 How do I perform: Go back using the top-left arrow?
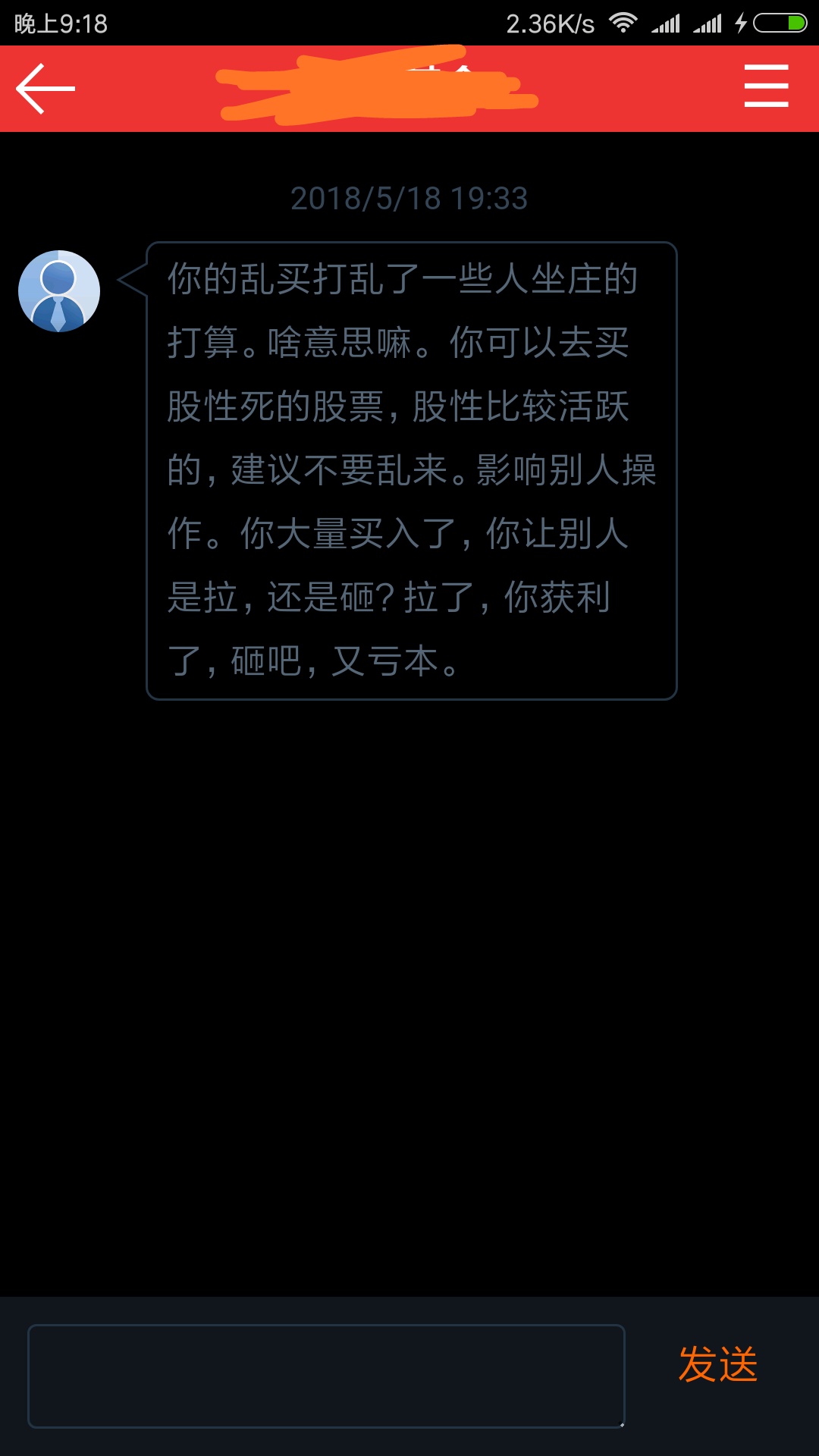(x=45, y=89)
